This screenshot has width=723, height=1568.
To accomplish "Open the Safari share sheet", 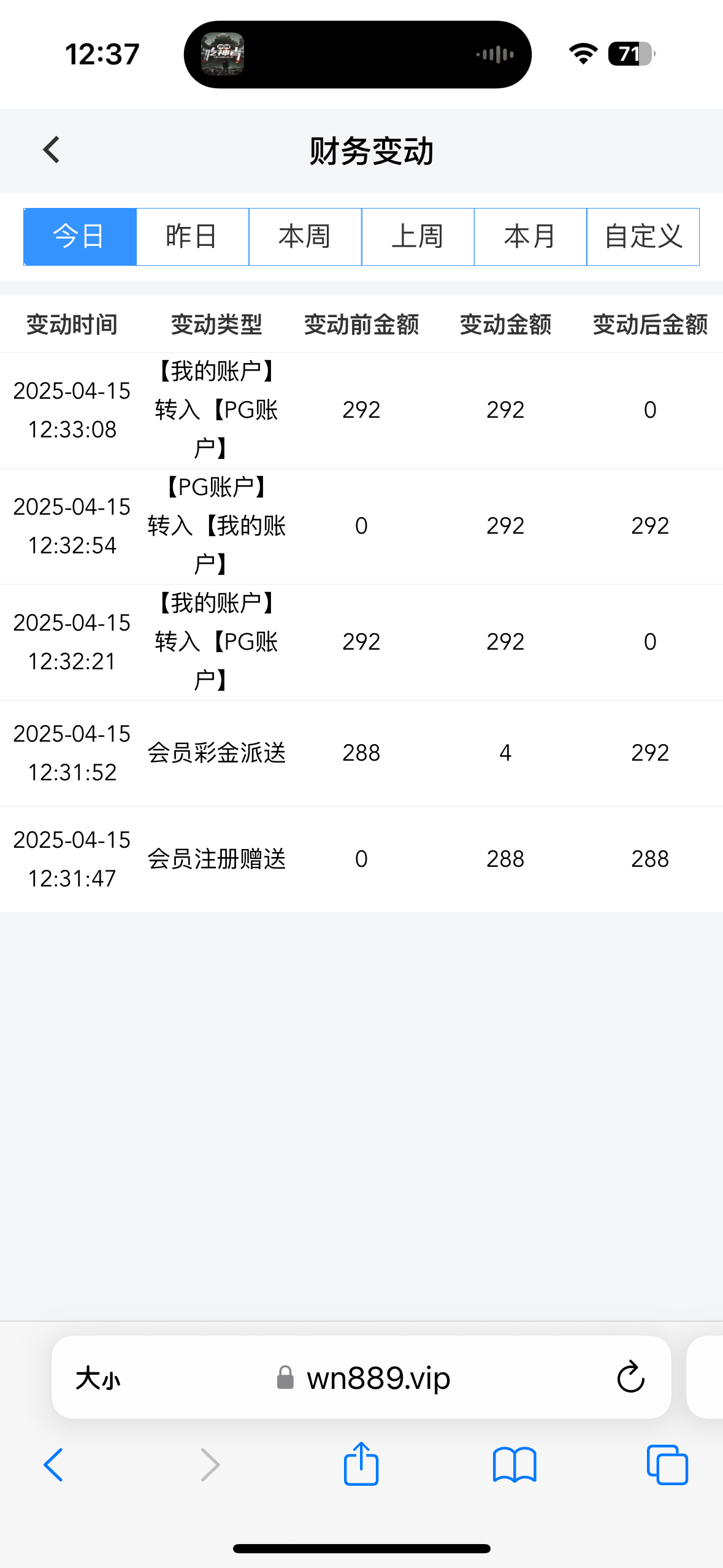I will (x=361, y=1465).
